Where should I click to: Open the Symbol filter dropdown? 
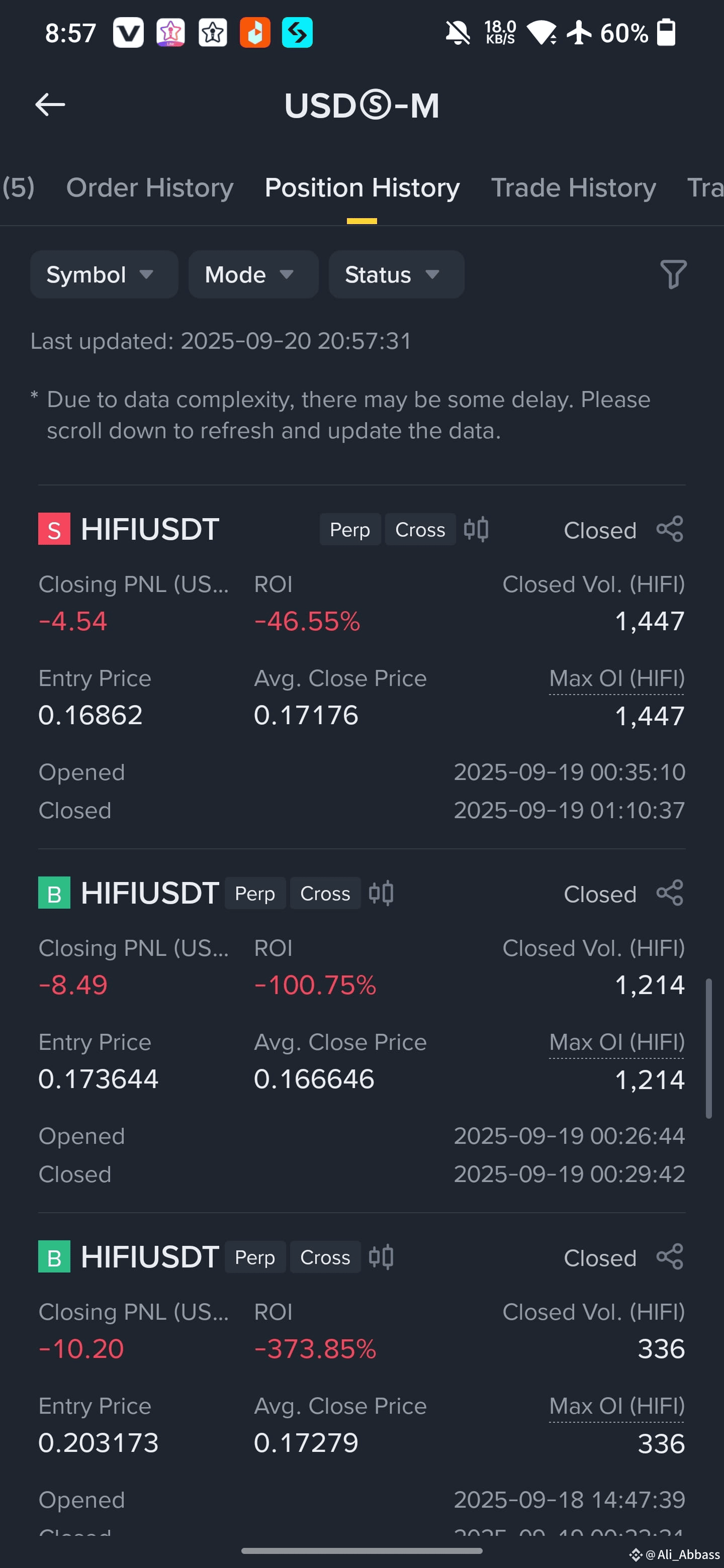[104, 274]
